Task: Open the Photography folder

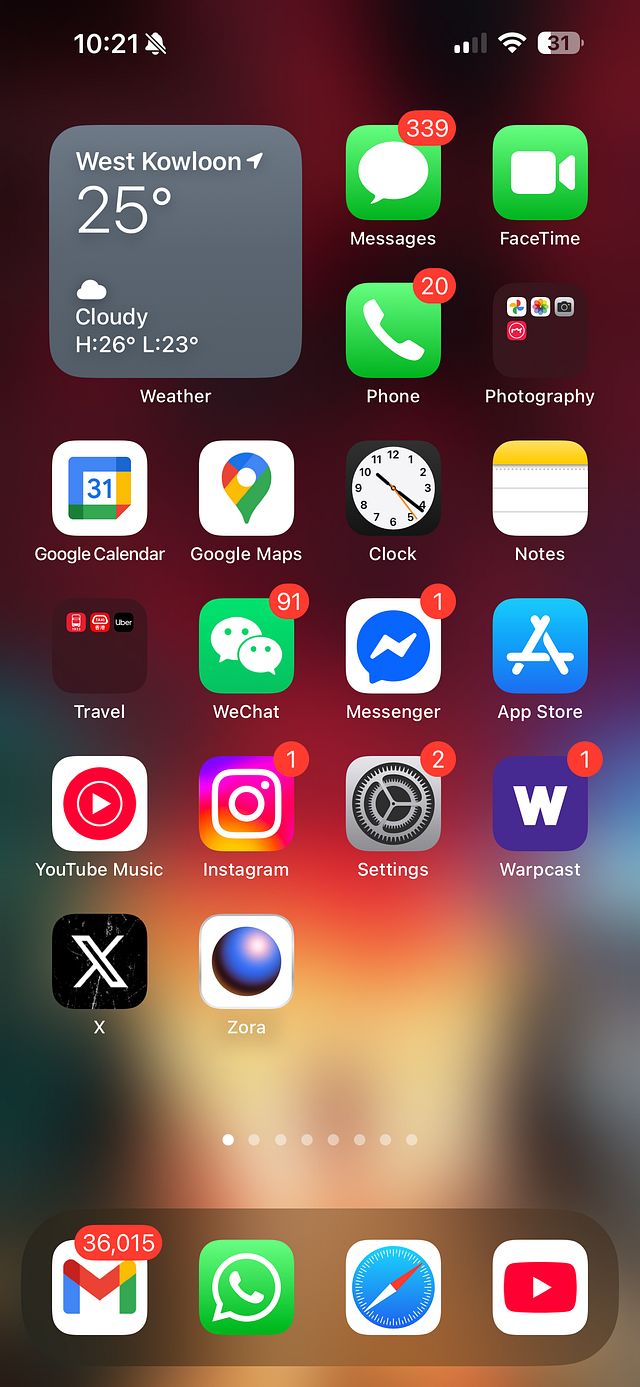Action: pyautogui.click(x=540, y=331)
